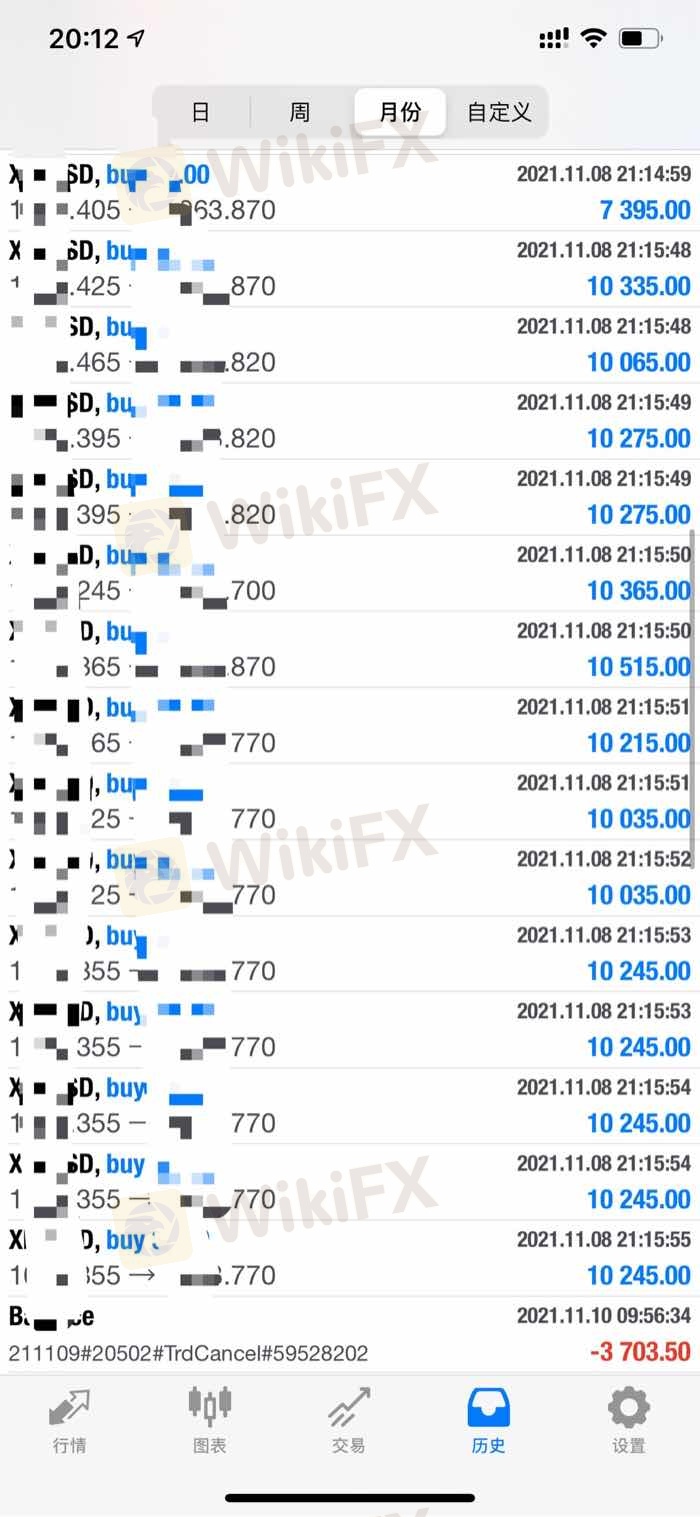Open the trade with profit 10 365.00

tap(350, 573)
